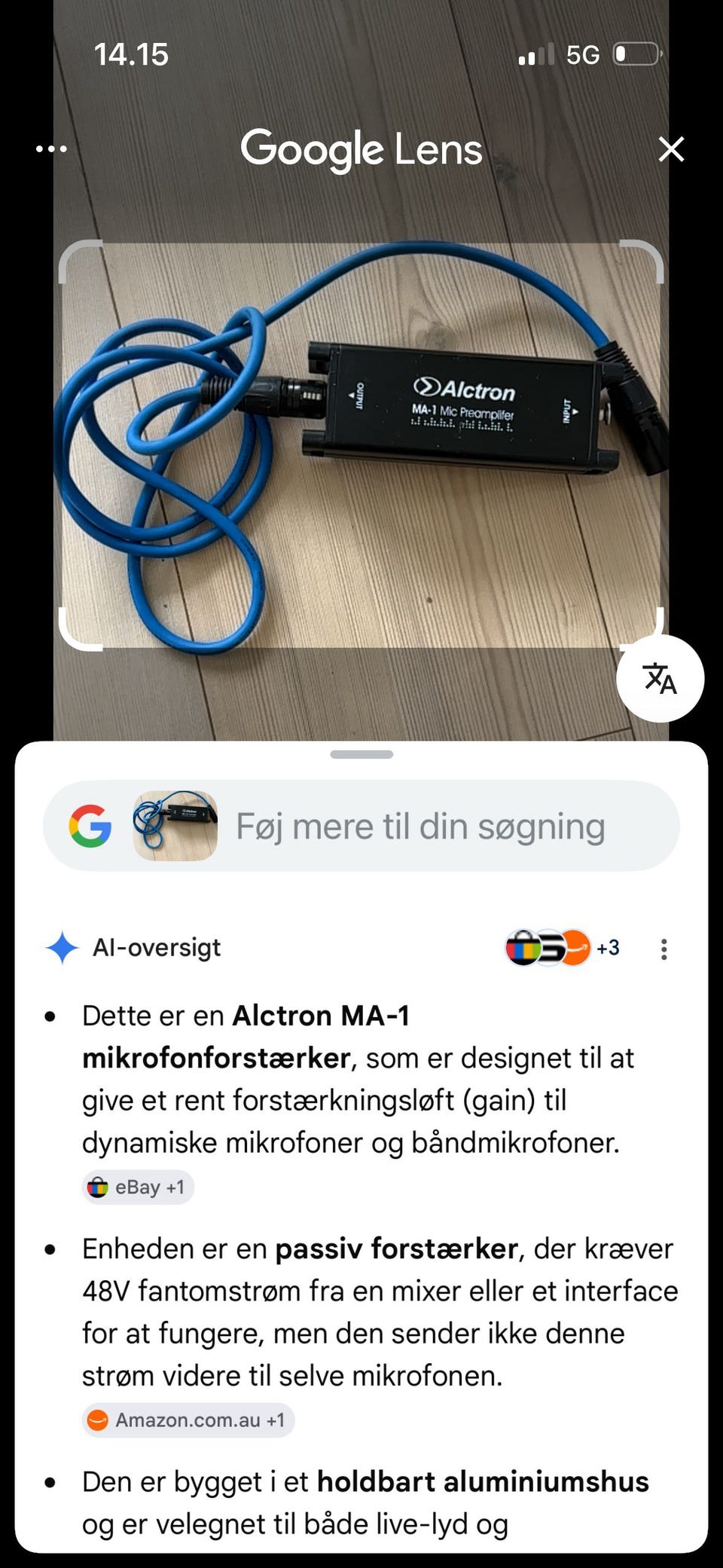This screenshot has height=1568, width=723.
Task: Tap the bottom sheet drag handle
Action: [361, 754]
